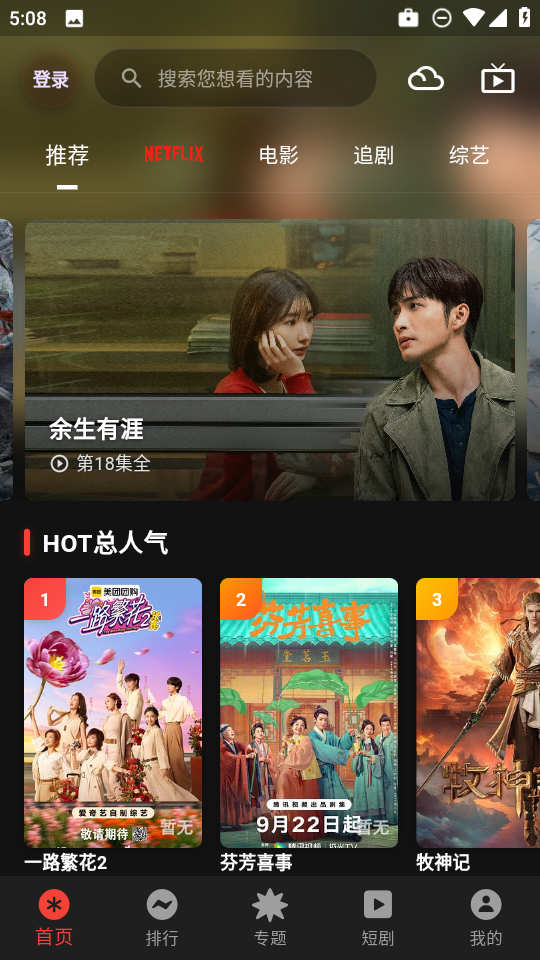
Task: Select the 推荐 tab
Action: [x=67, y=156]
